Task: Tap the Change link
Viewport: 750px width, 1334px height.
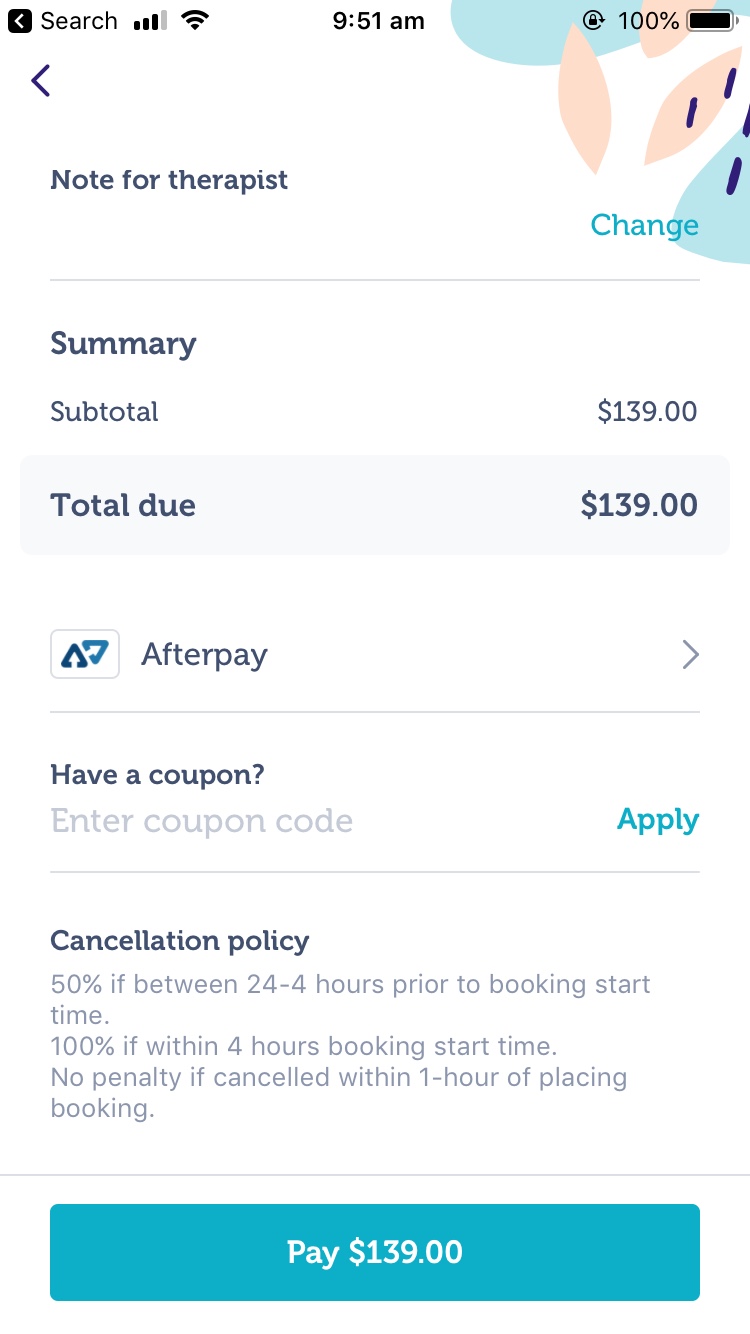Action: [x=644, y=225]
